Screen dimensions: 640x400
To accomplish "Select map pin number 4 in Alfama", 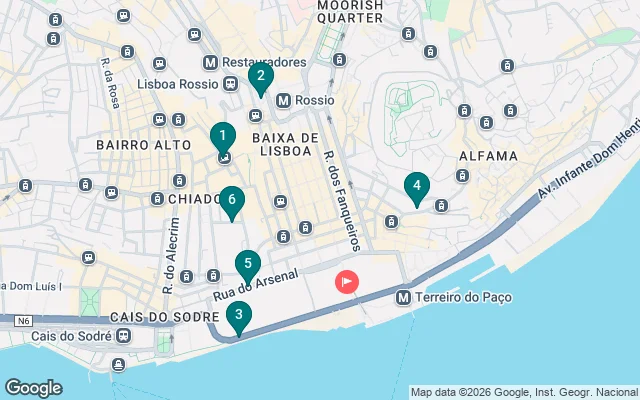I will coord(416,186).
